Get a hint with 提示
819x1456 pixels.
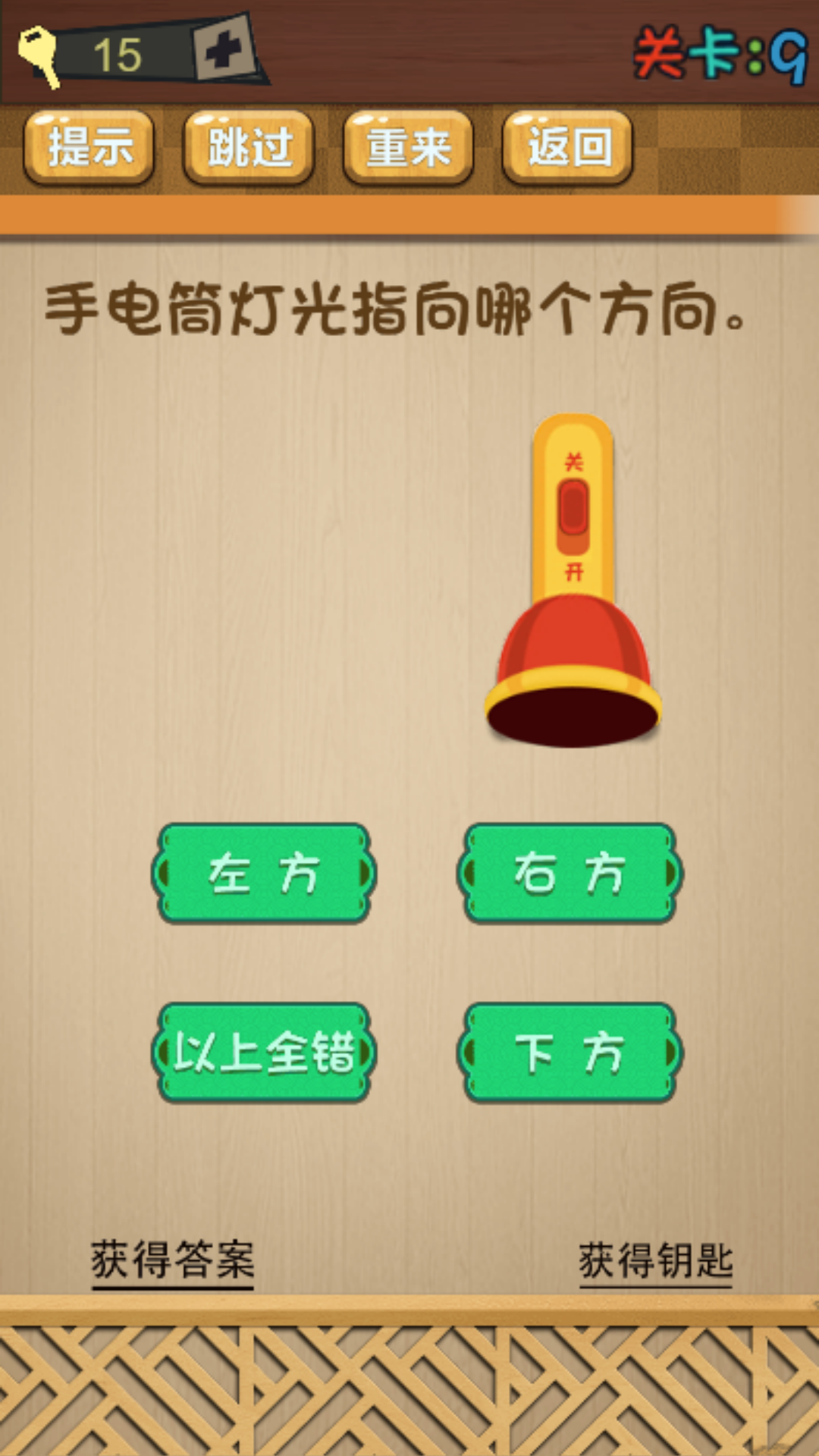[89, 147]
